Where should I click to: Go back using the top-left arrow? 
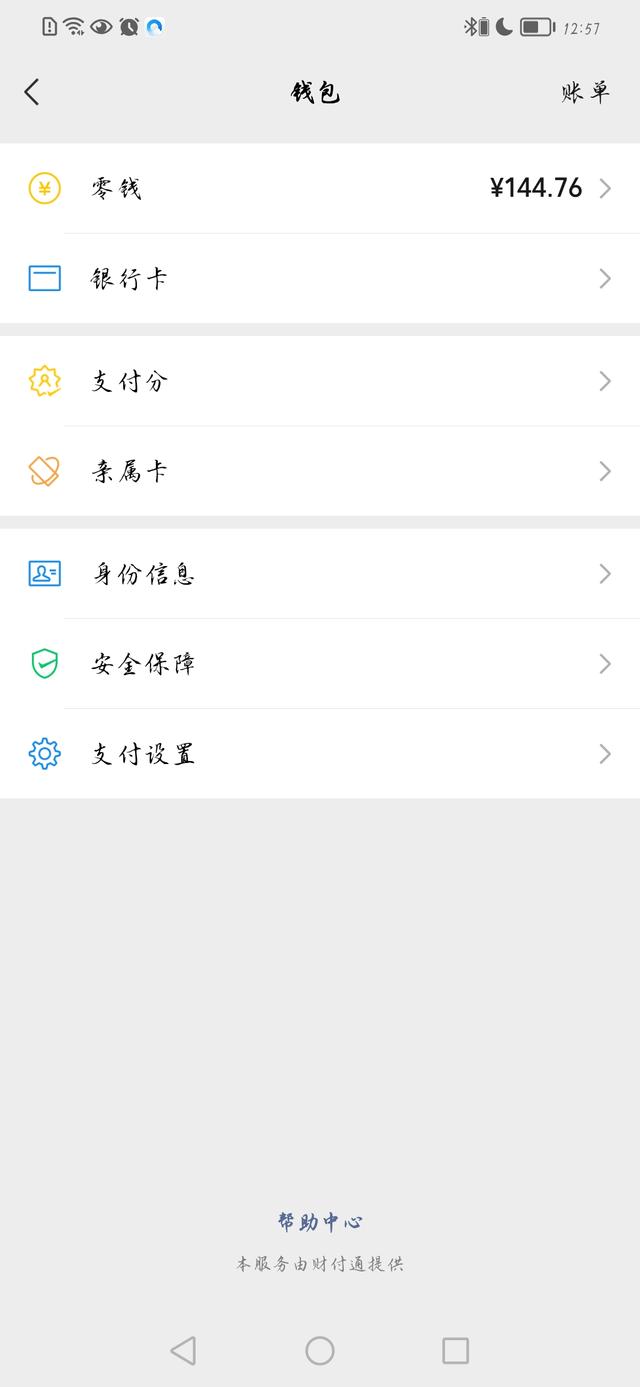(x=32, y=92)
